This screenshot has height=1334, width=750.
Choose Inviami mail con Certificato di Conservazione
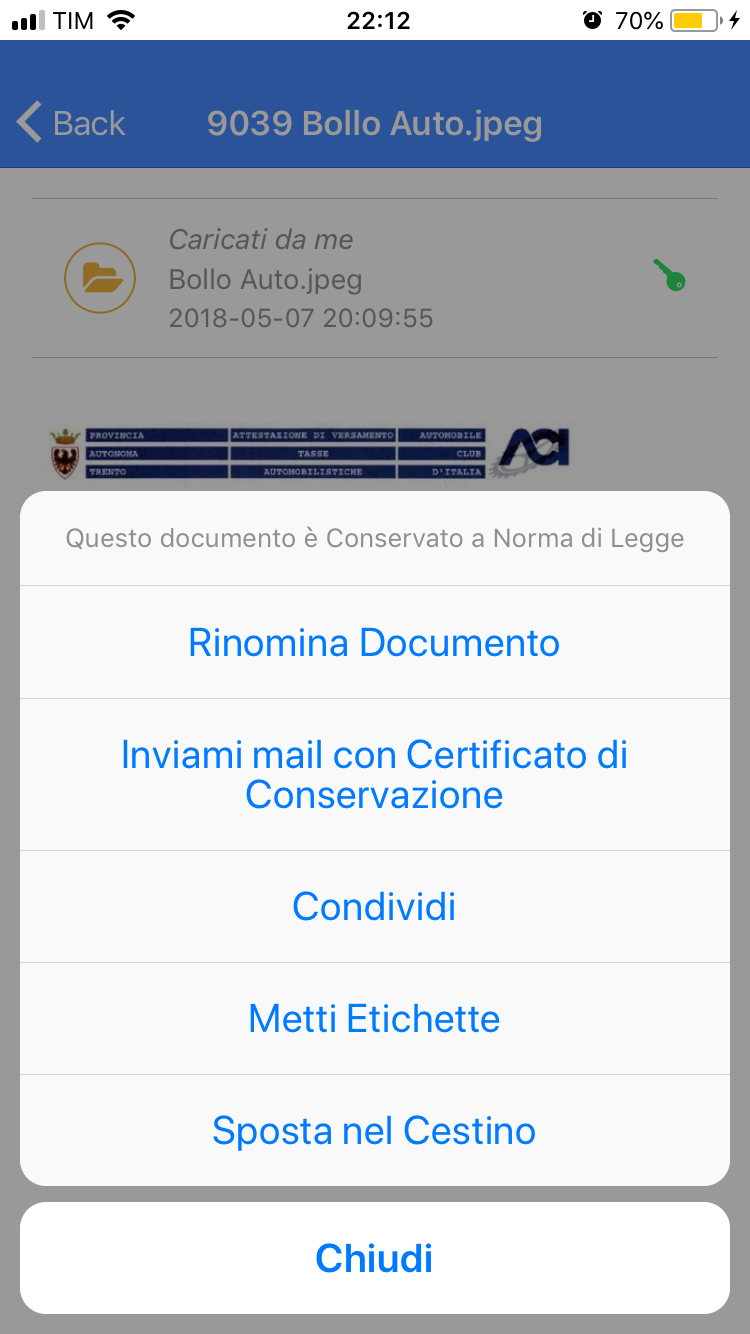[374, 774]
